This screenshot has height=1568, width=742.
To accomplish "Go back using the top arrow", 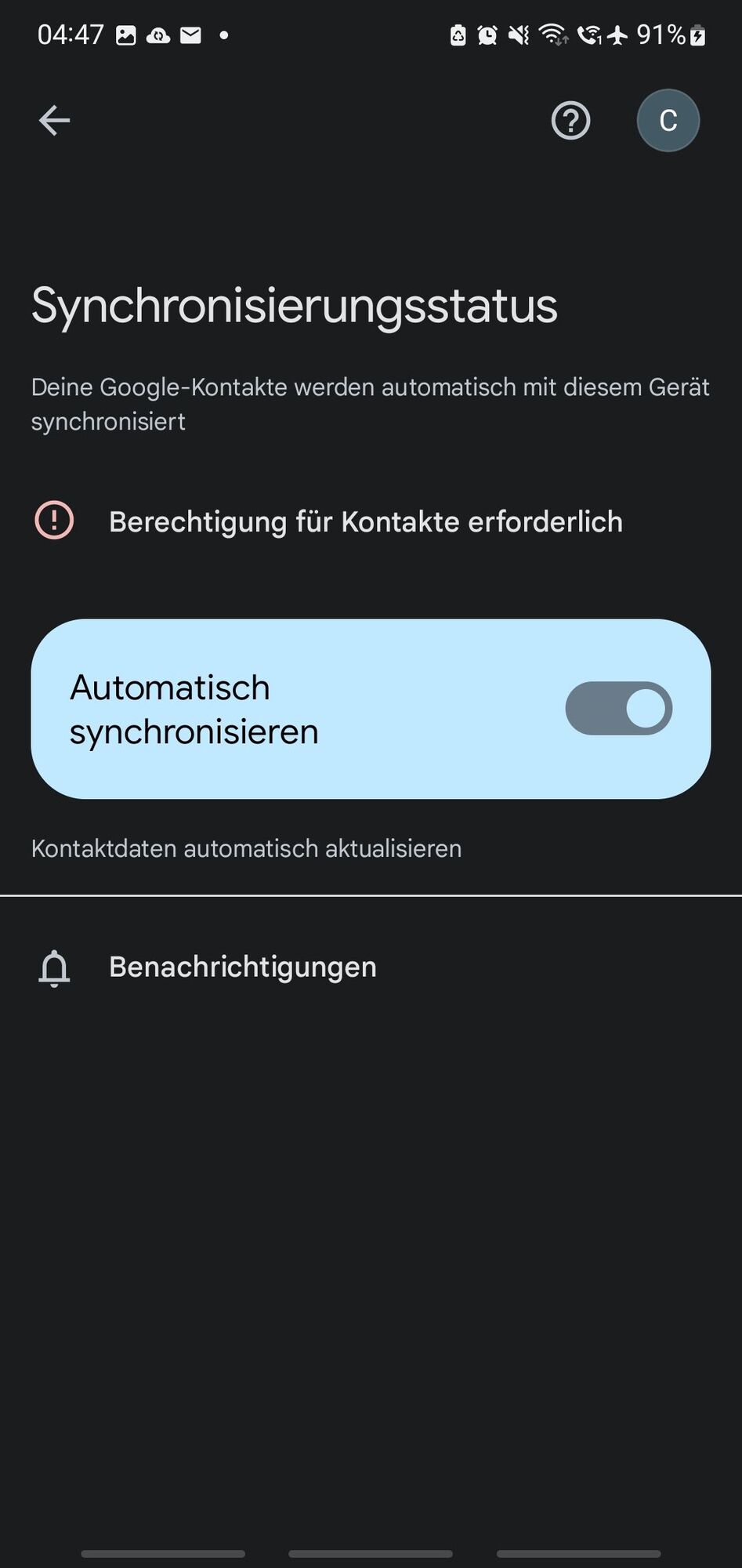I will pyautogui.click(x=54, y=121).
